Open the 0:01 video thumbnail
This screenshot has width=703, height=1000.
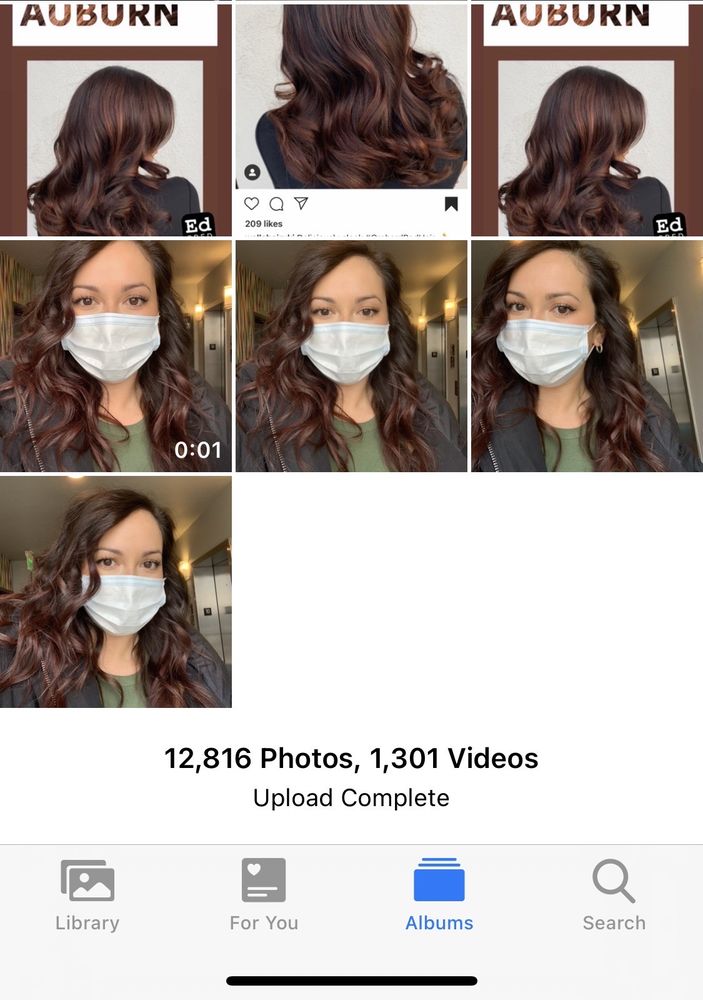click(116, 355)
